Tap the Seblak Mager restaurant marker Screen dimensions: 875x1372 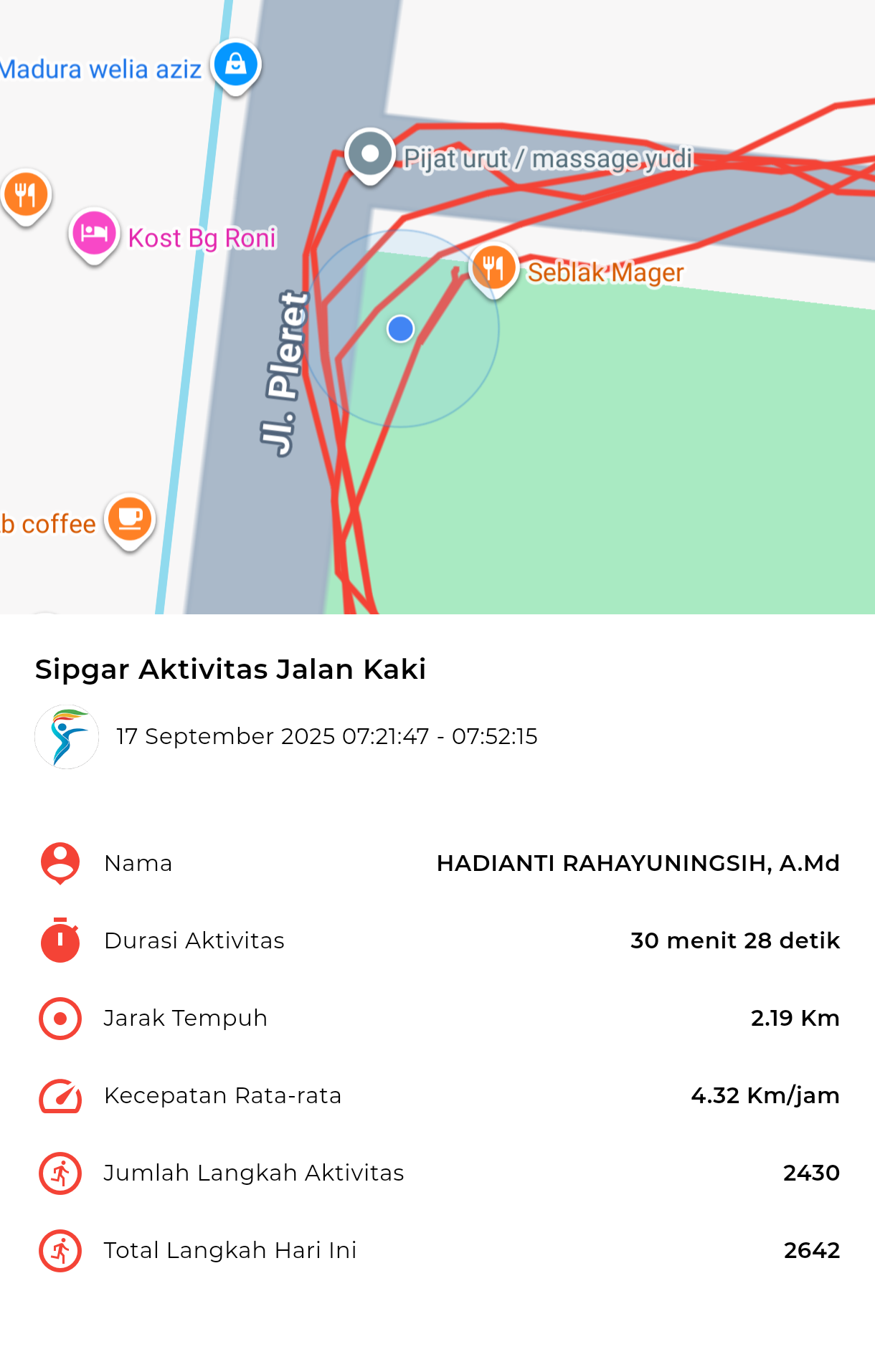[x=493, y=268]
